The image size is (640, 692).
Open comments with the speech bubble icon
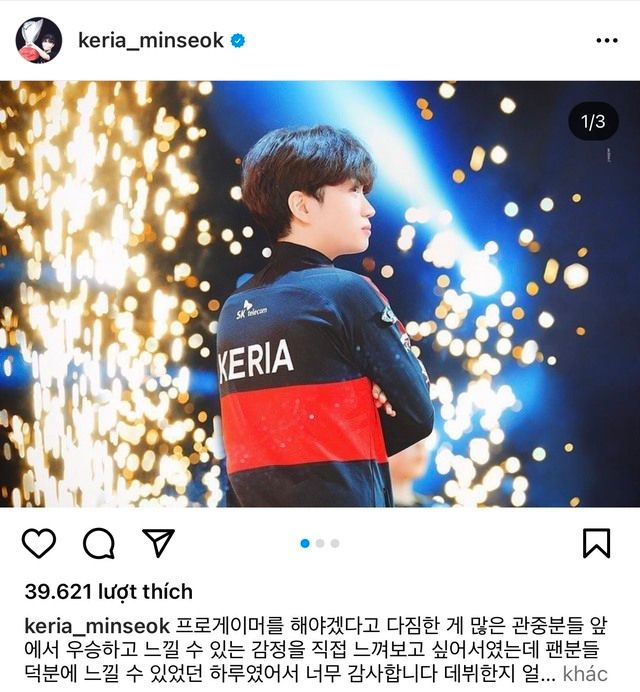(x=98, y=543)
